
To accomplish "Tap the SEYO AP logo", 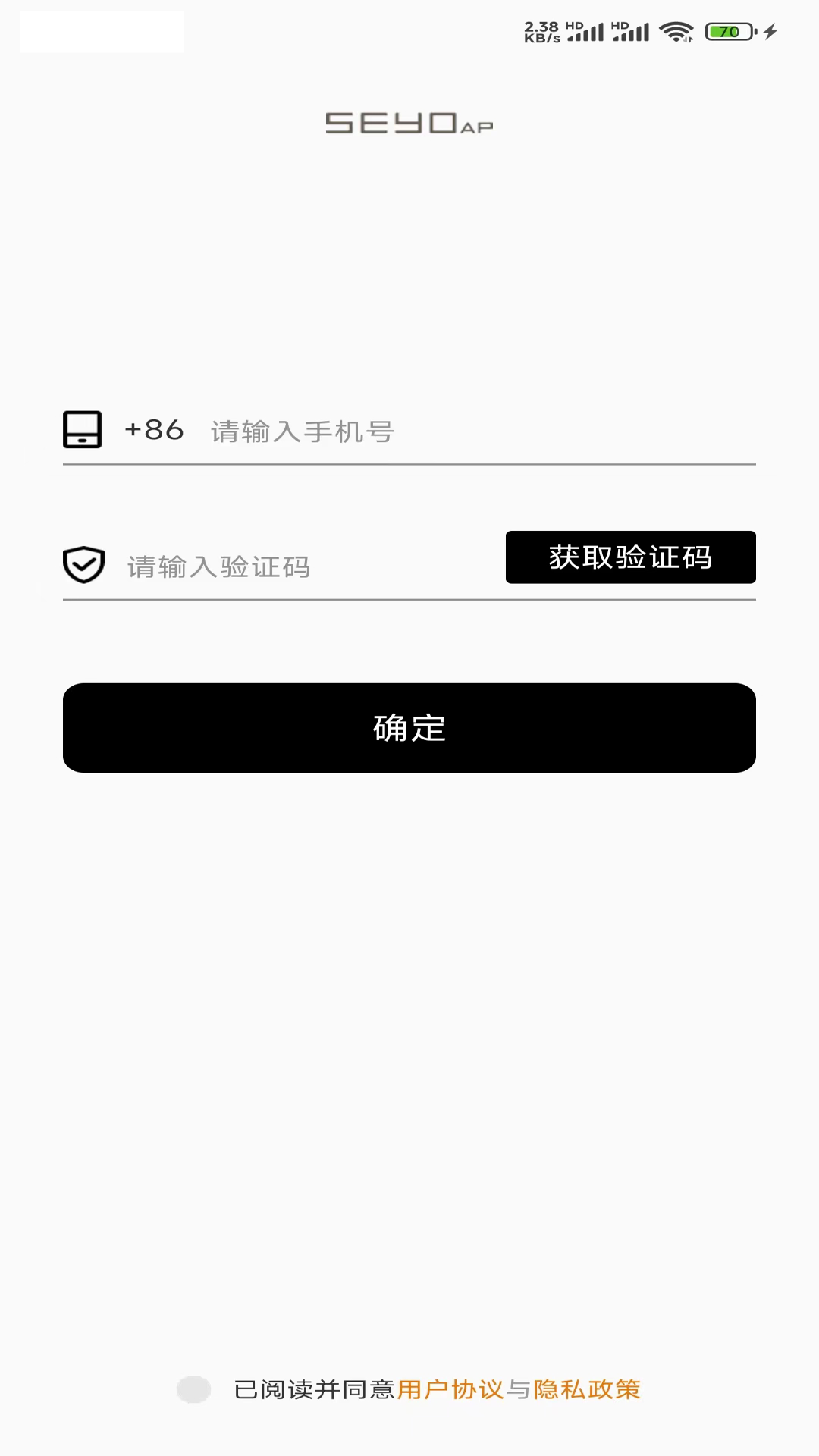I will pos(409,124).
